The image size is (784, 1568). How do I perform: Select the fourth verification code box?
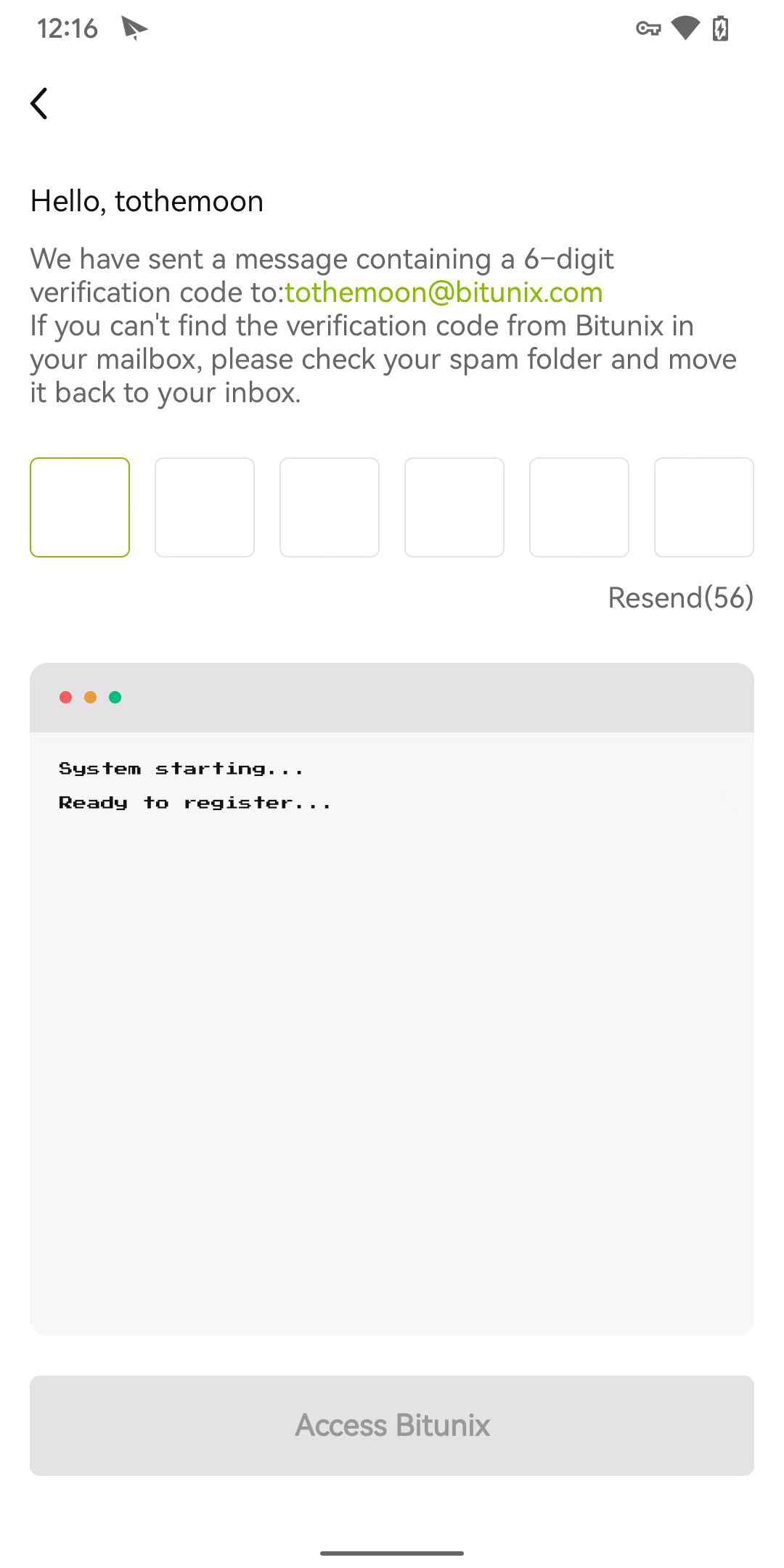tap(454, 507)
